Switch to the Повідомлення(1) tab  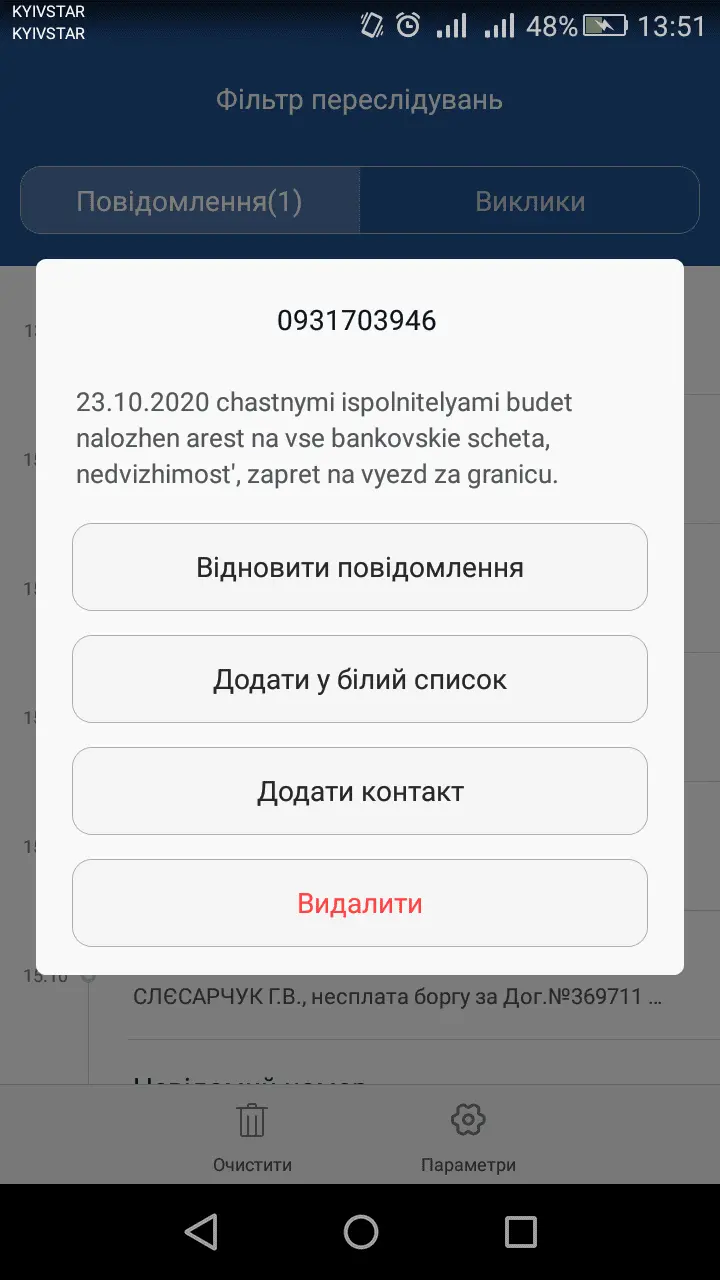click(x=189, y=200)
